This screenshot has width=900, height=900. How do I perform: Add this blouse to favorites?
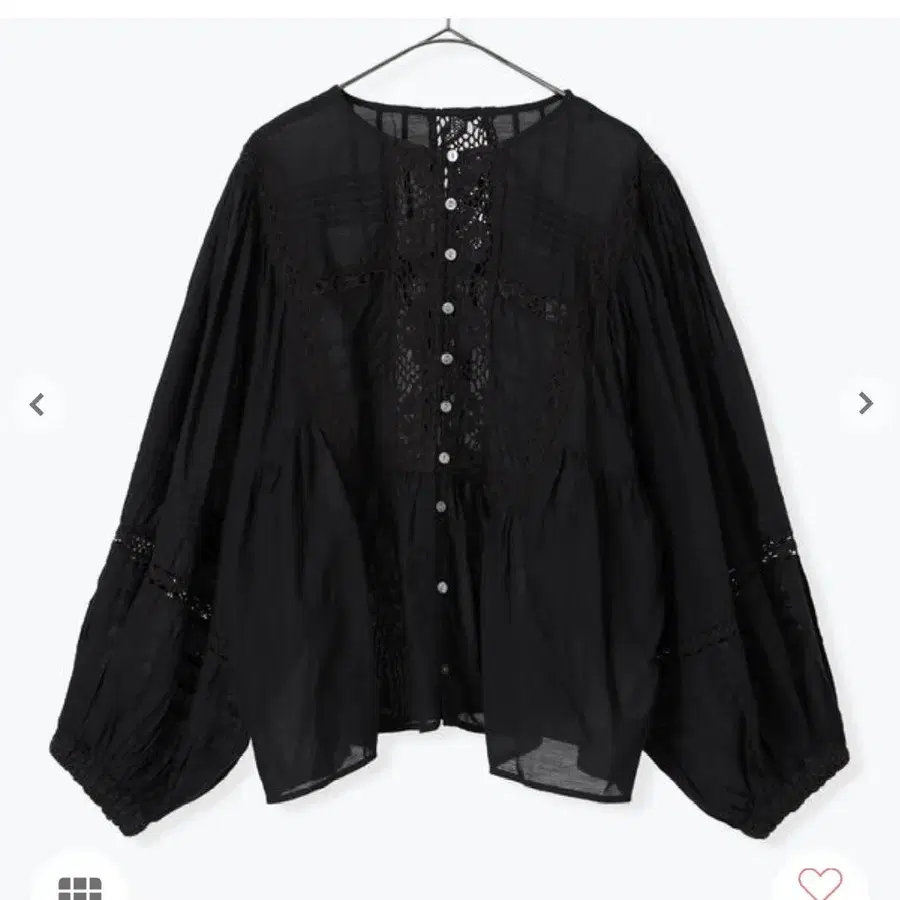tap(820, 882)
